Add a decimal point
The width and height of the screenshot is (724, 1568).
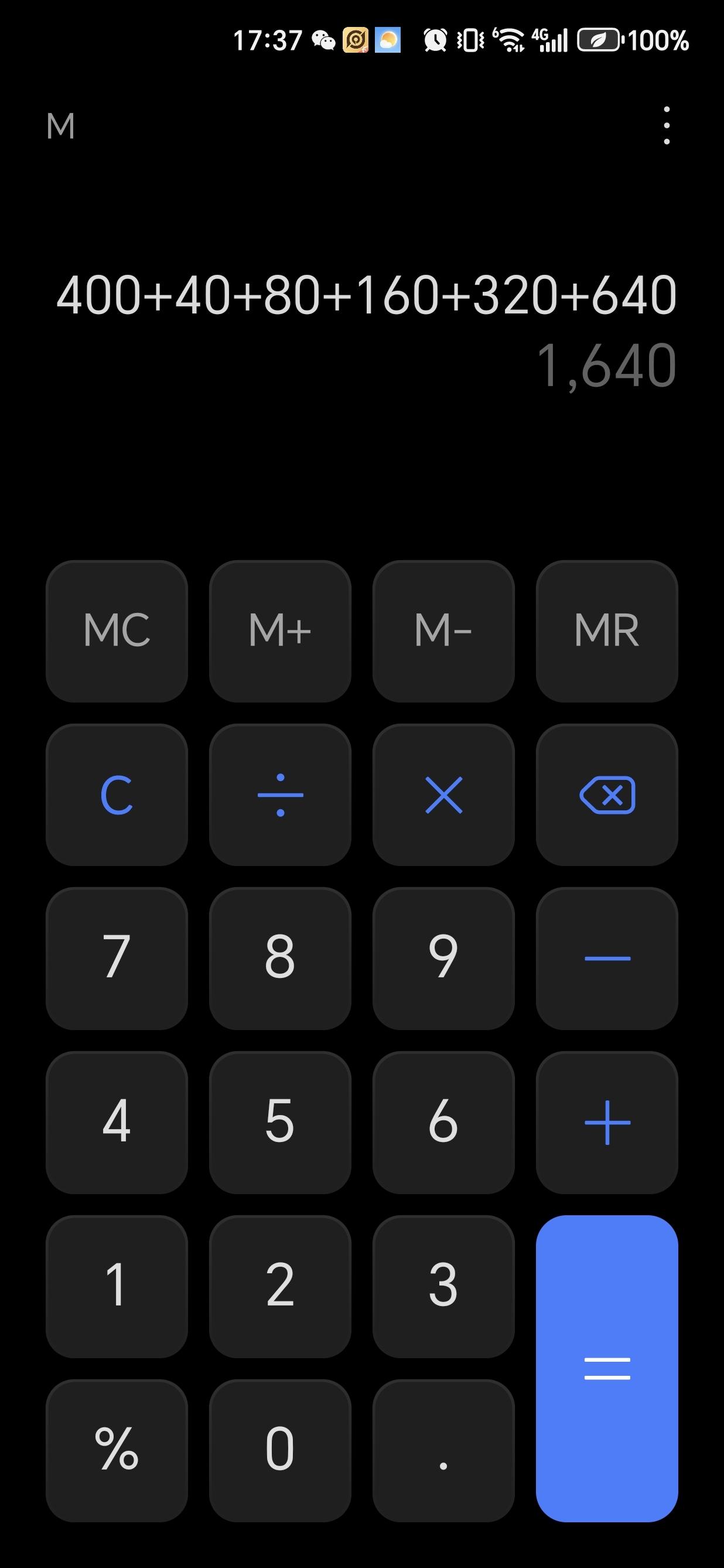(443, 1450)
